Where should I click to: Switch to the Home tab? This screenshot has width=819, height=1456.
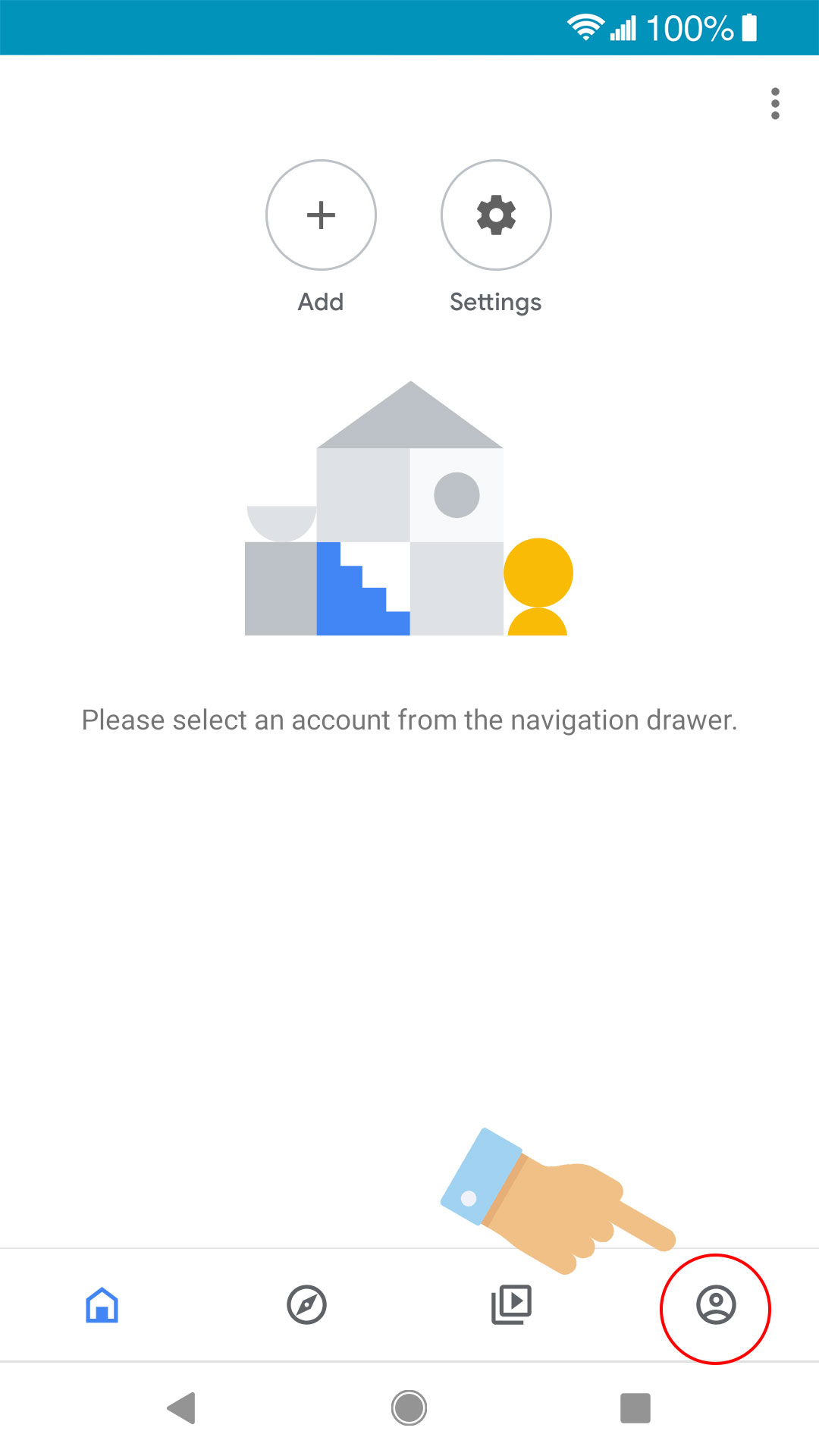102,1305
